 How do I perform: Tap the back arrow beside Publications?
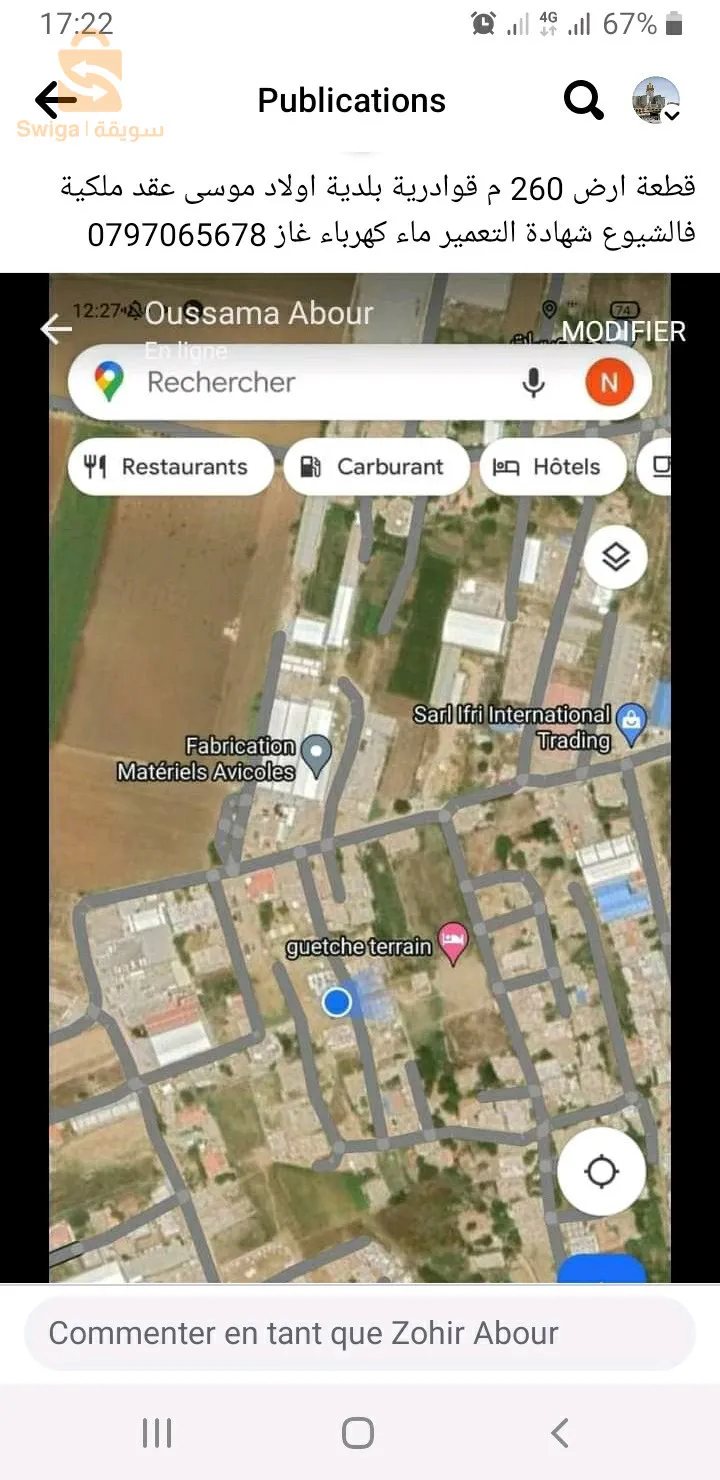(x=54, y=99)
